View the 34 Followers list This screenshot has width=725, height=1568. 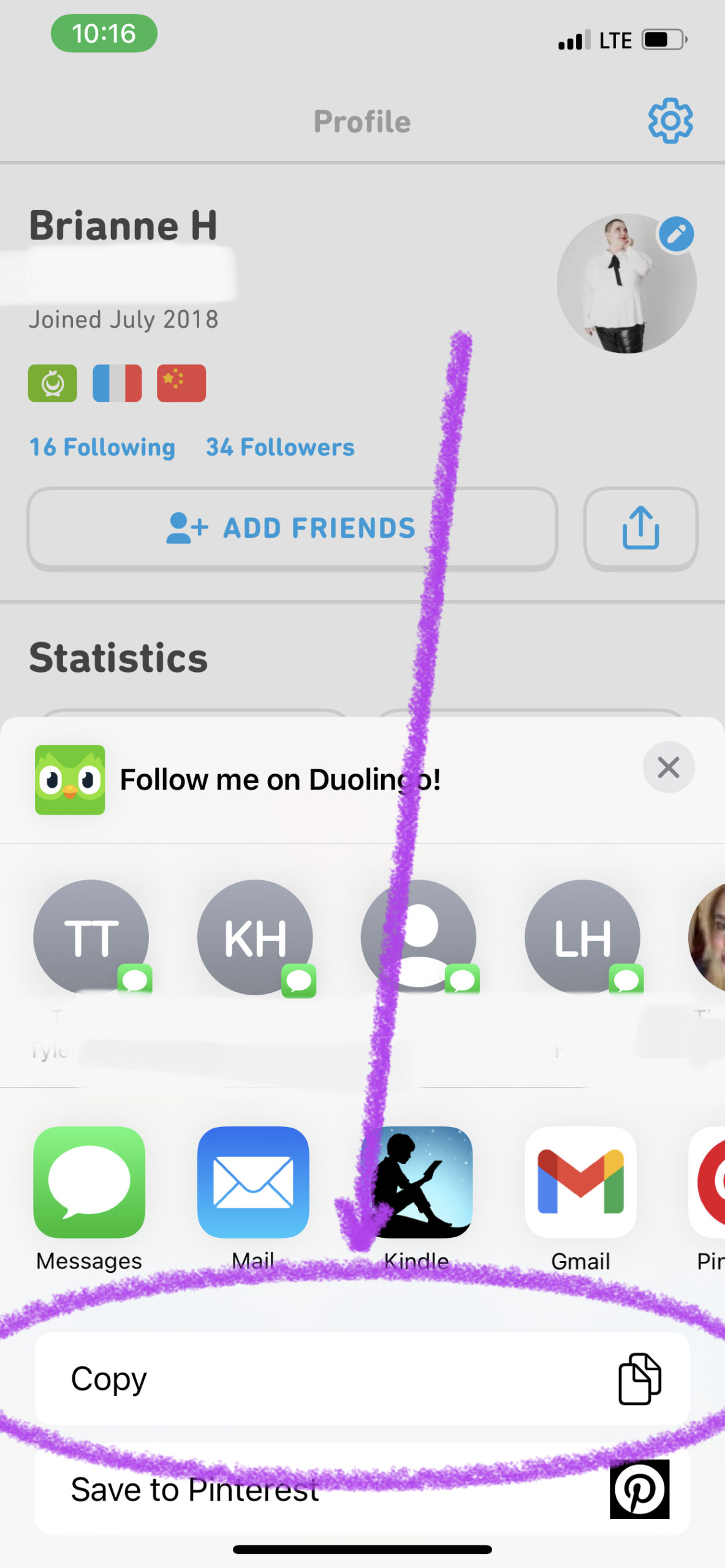pyautogui.click(x=279, y=447)
